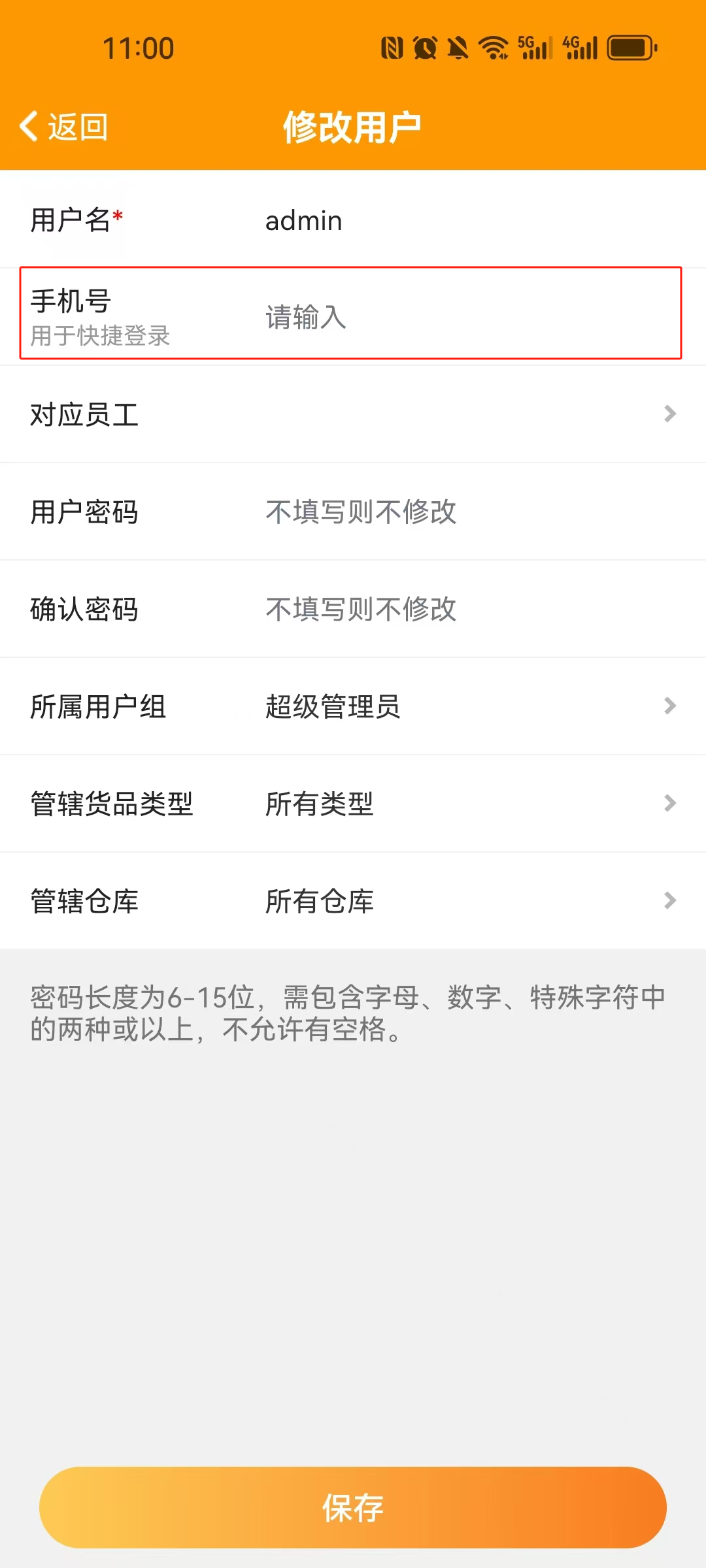Open 管辖货品类型 selection
Screen dimensions: 706x1568
pos(458,804)
